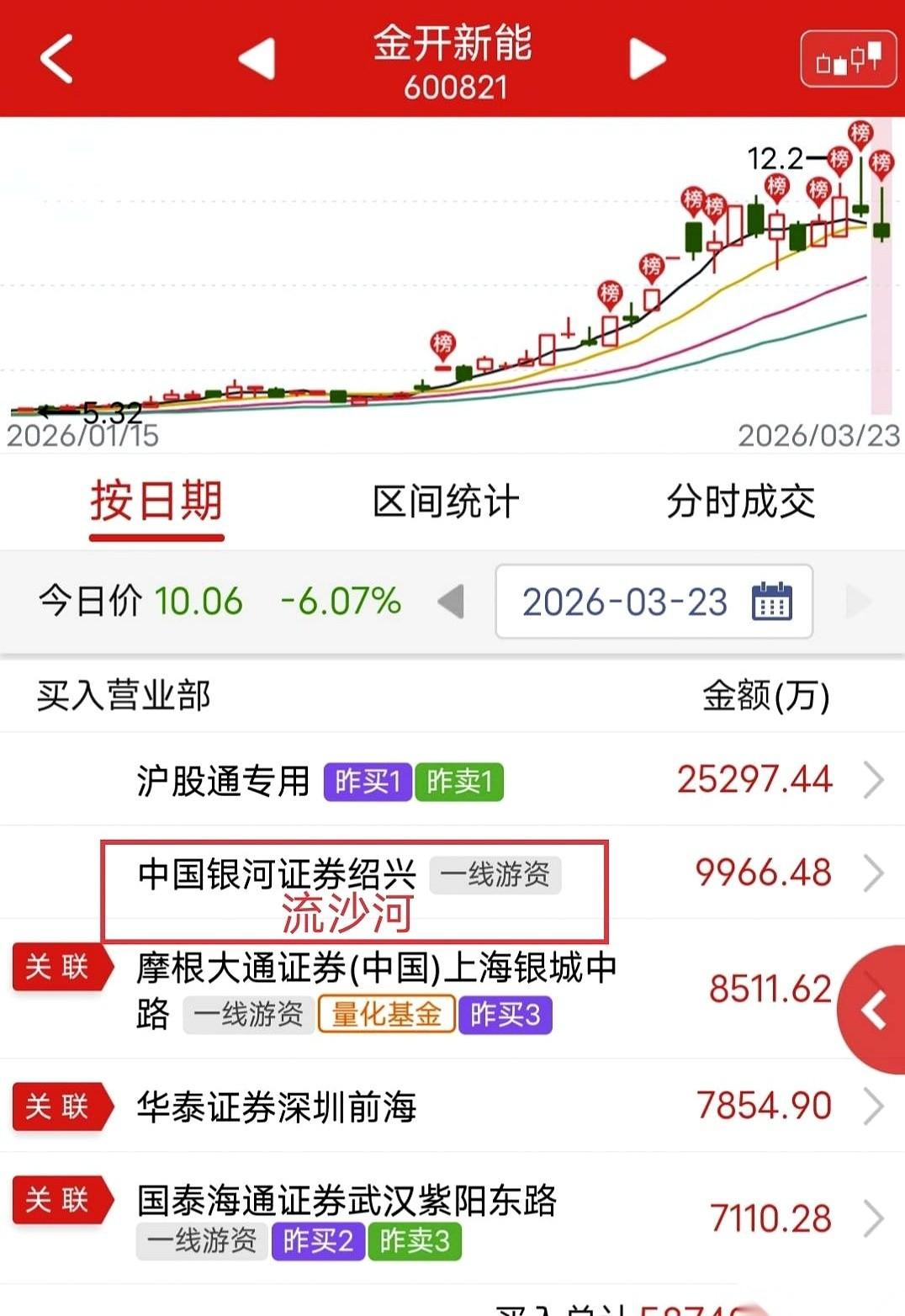Screen dimensions: 905x1316
Task: Switch to the 分时成交 tab
Action: point(741,501)
